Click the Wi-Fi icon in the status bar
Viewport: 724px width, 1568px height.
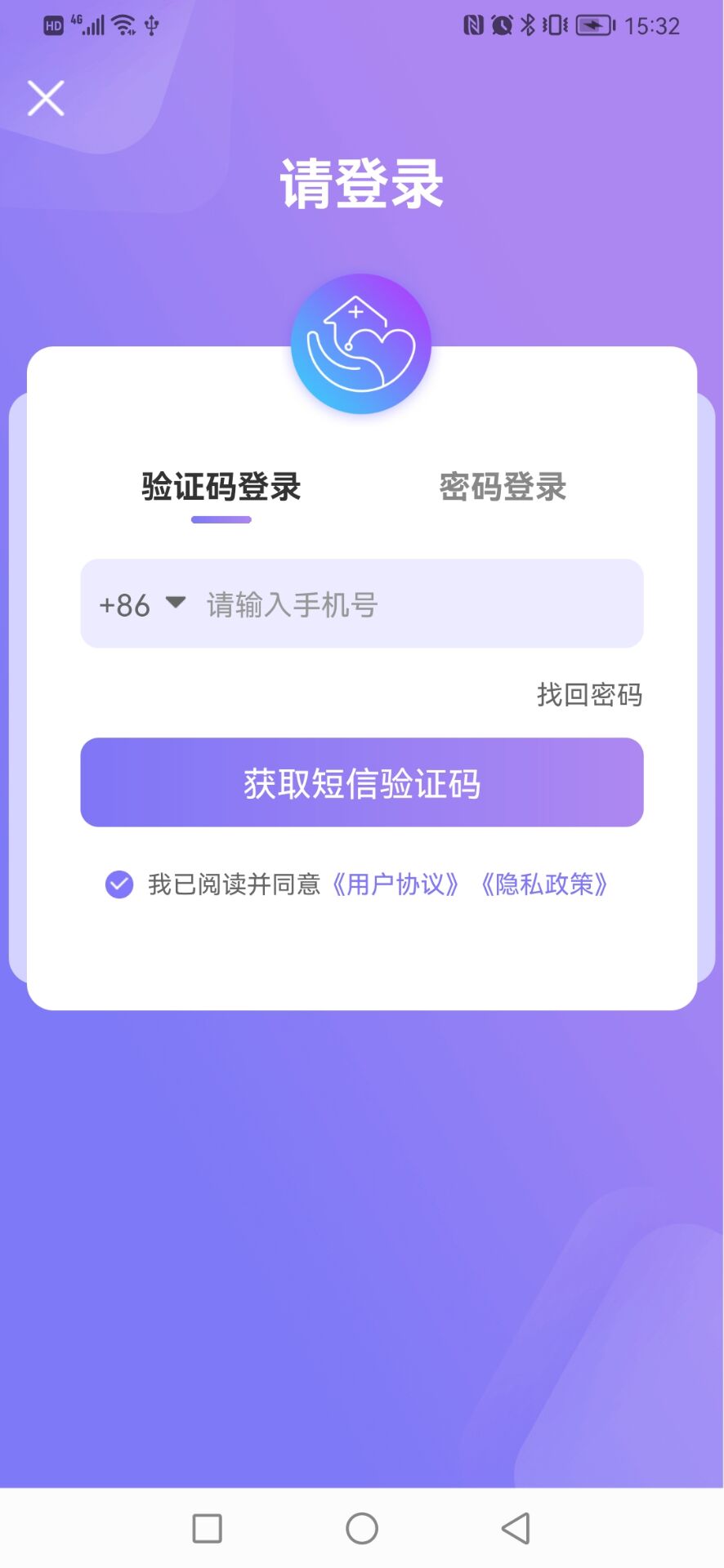pyautogui.click(x=121, y=24)
